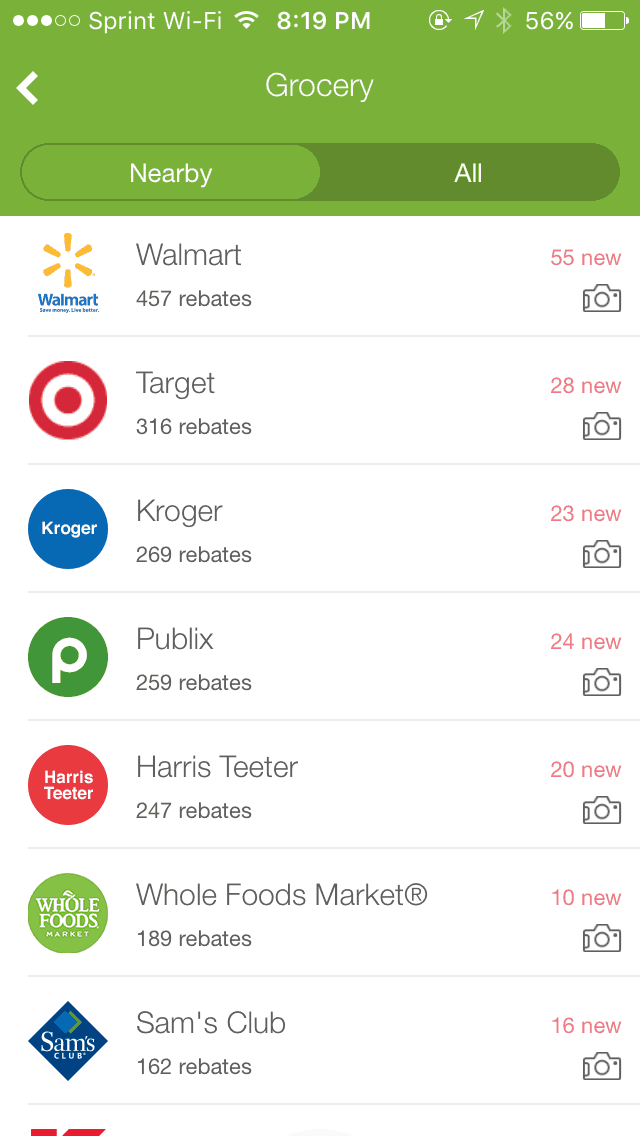Go back using the top-left arrow
Screen dimensions: 640x1136
[28, 88]
